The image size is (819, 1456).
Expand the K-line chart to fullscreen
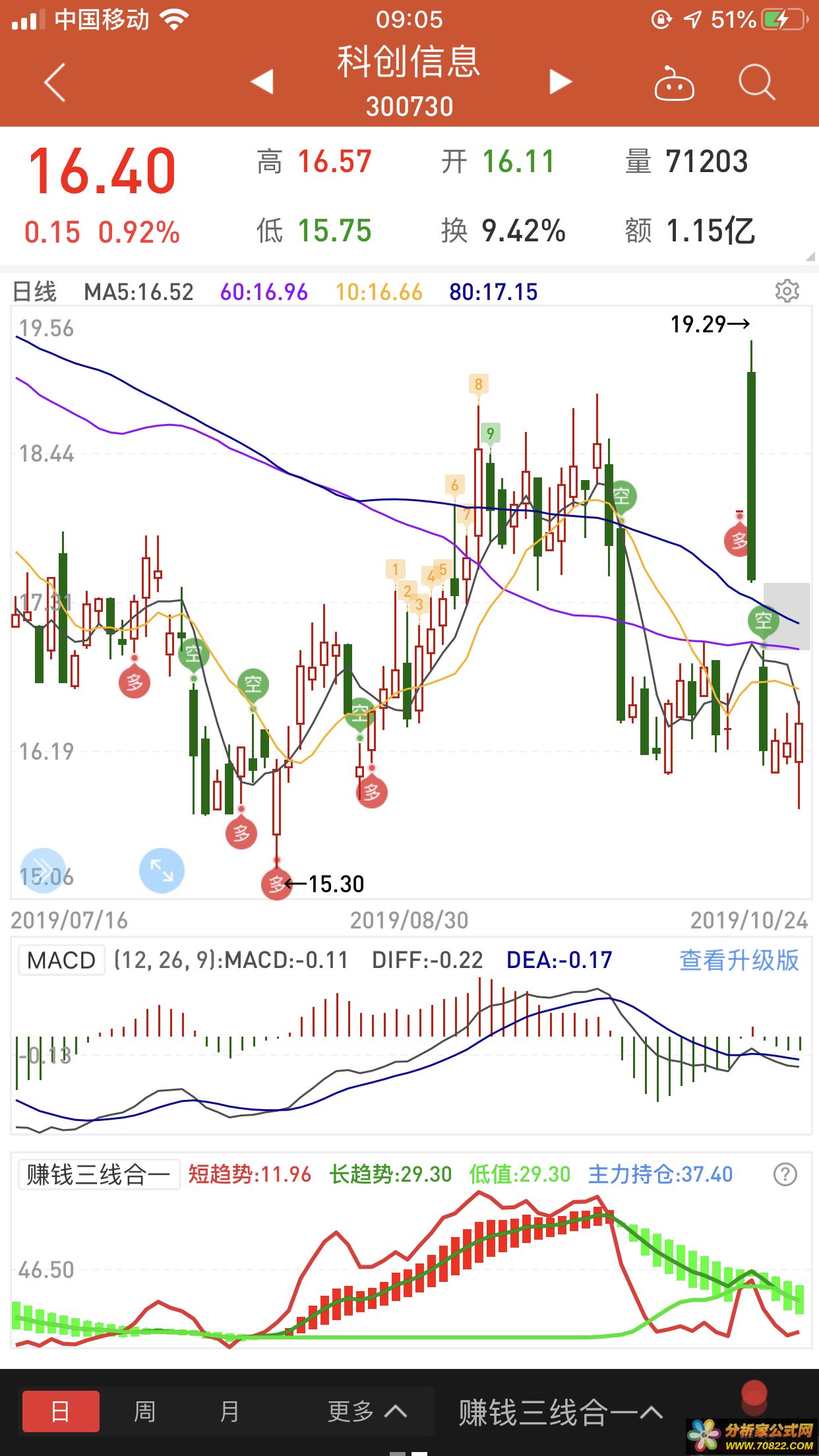click(x=162, y=870)
